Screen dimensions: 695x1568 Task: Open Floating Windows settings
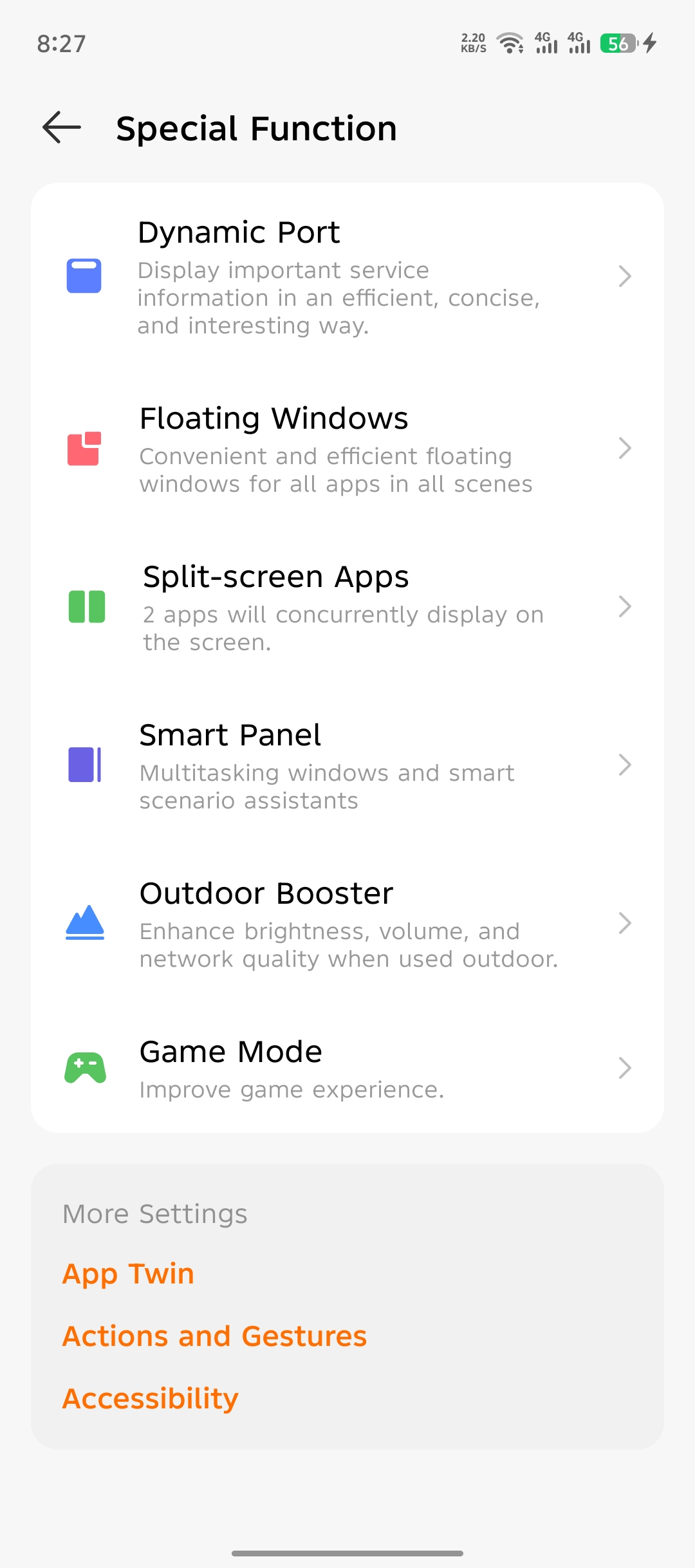pos(347,449)
